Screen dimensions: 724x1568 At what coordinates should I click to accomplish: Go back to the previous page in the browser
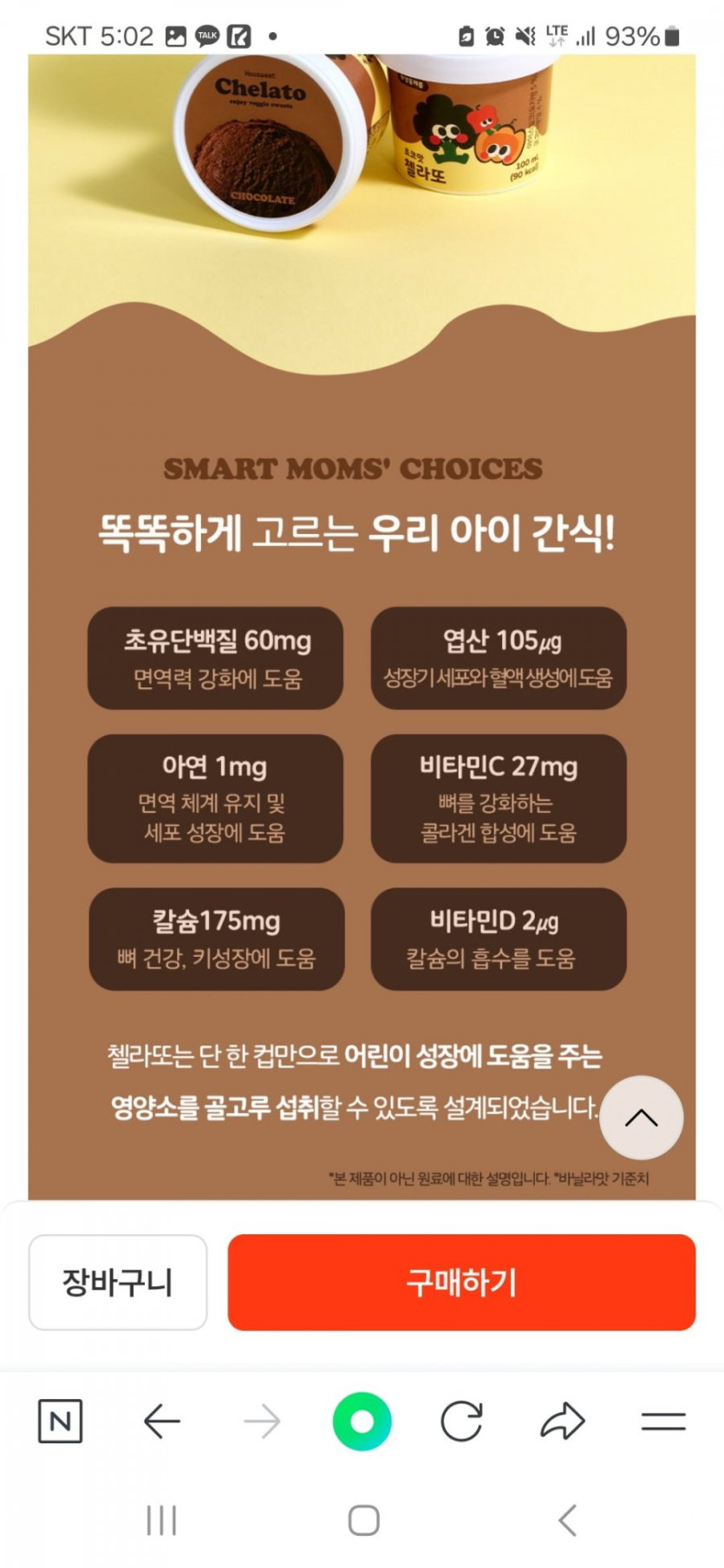pos(162,1421)
